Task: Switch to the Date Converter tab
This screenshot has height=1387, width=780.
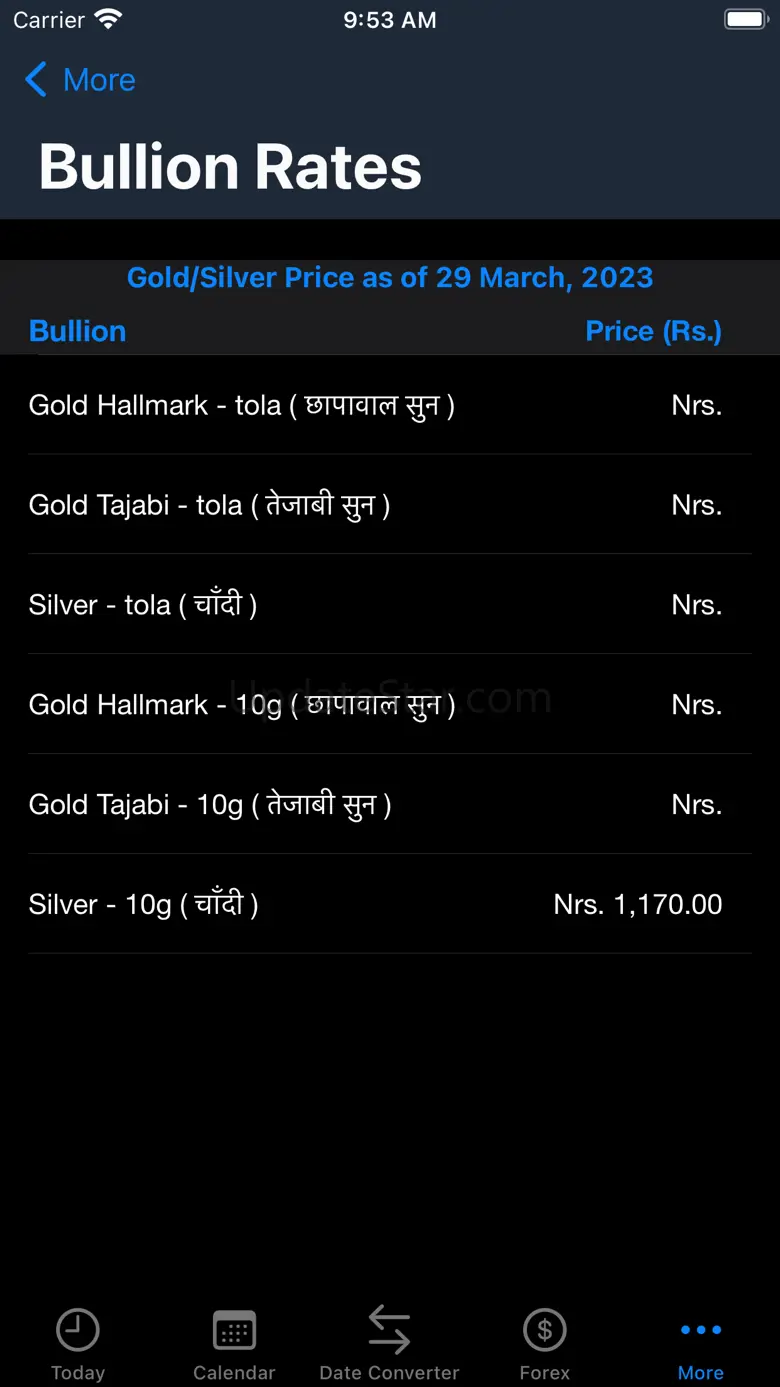Action: tap(389, 1343)
